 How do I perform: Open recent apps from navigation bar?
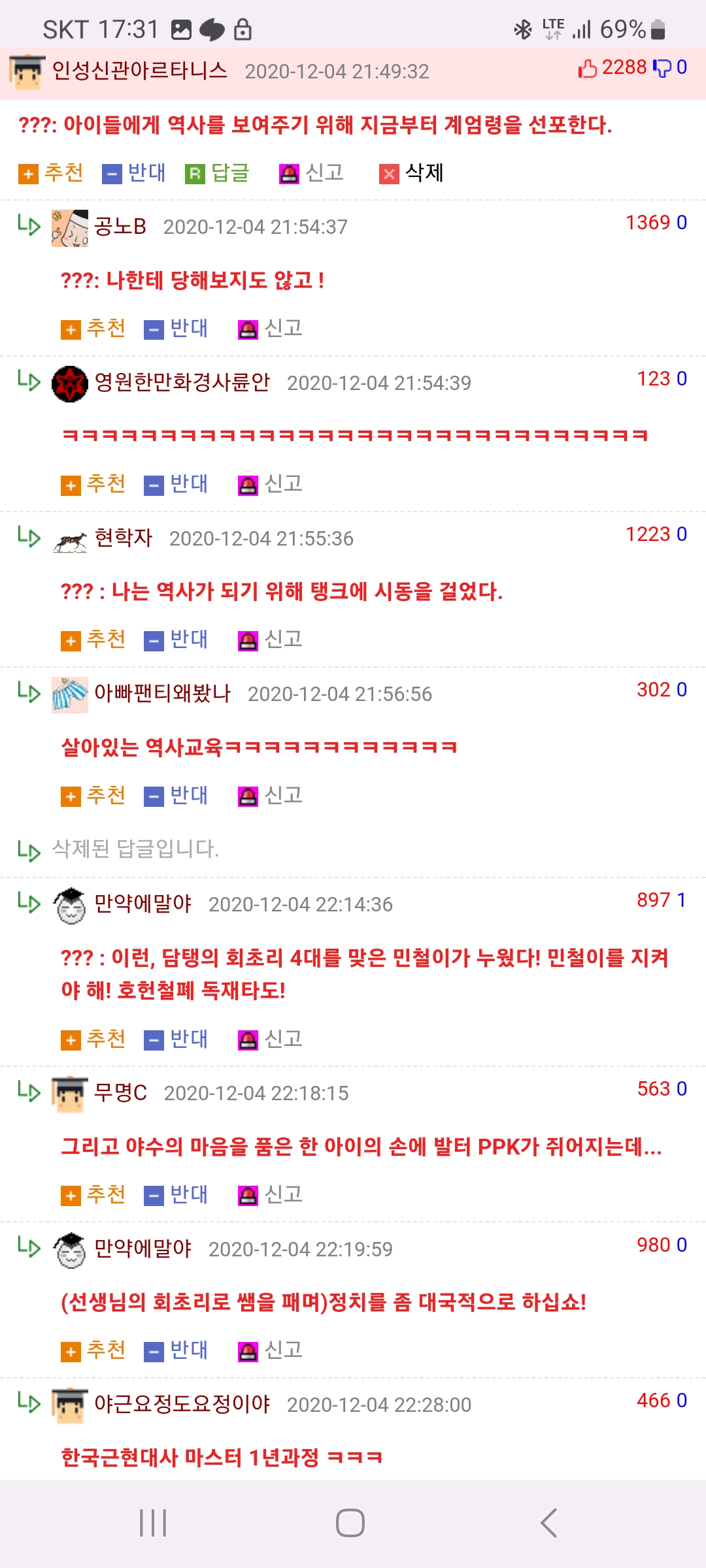(x=154, y=1523)
